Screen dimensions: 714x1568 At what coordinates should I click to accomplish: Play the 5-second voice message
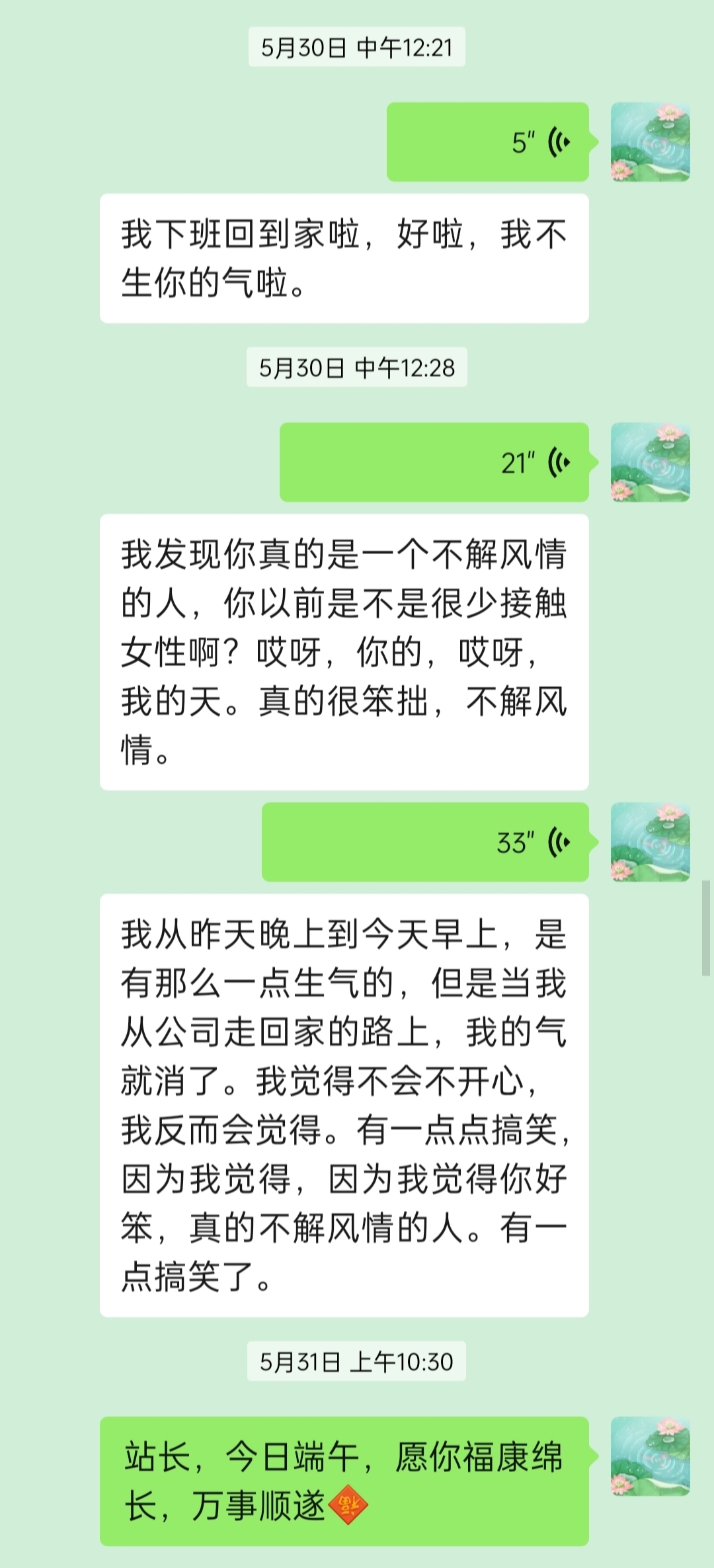(x=487, y=142)
